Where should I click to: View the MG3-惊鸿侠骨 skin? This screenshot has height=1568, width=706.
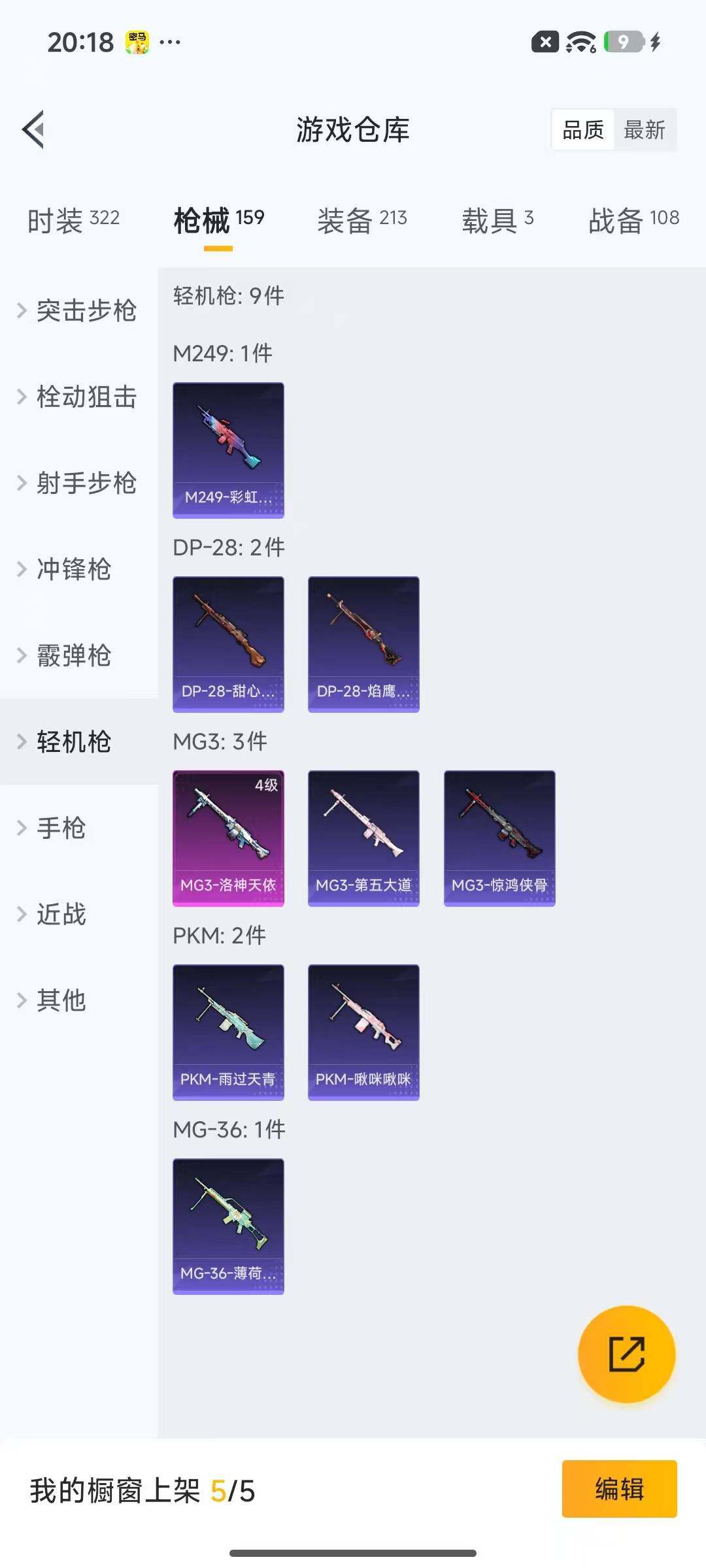point(499,838)
